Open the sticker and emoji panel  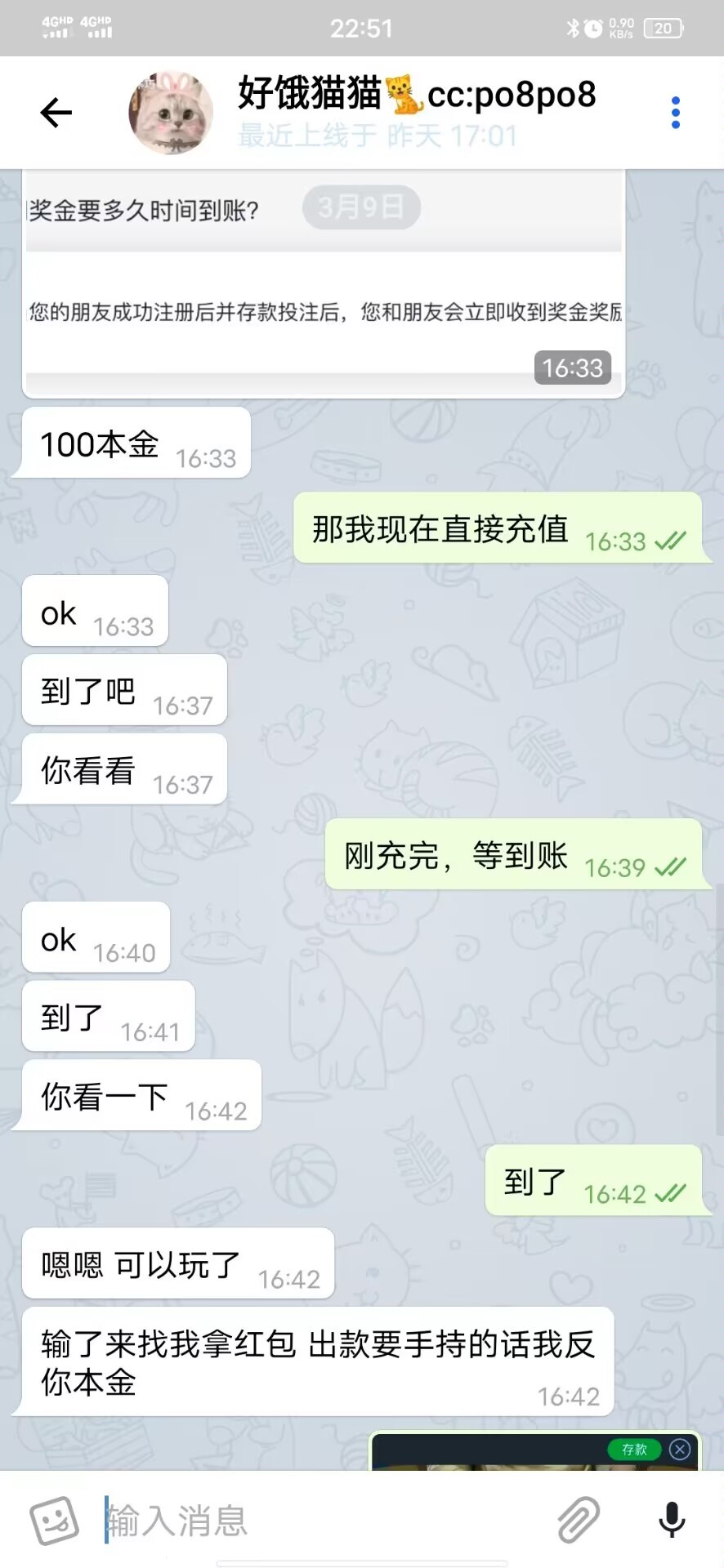pos(54,1521)
